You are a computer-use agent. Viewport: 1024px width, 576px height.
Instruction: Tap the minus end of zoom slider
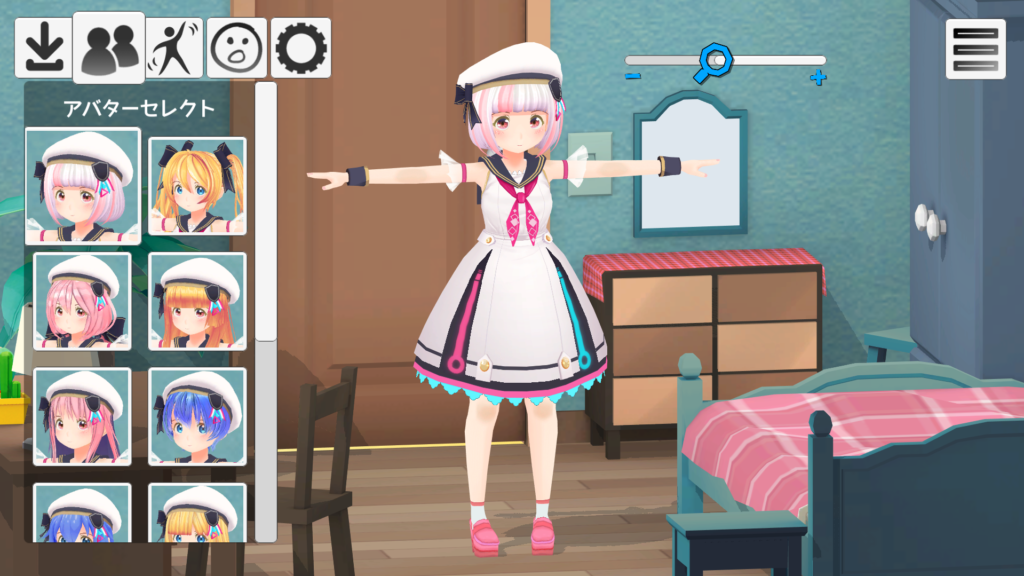tap(632, 77)
